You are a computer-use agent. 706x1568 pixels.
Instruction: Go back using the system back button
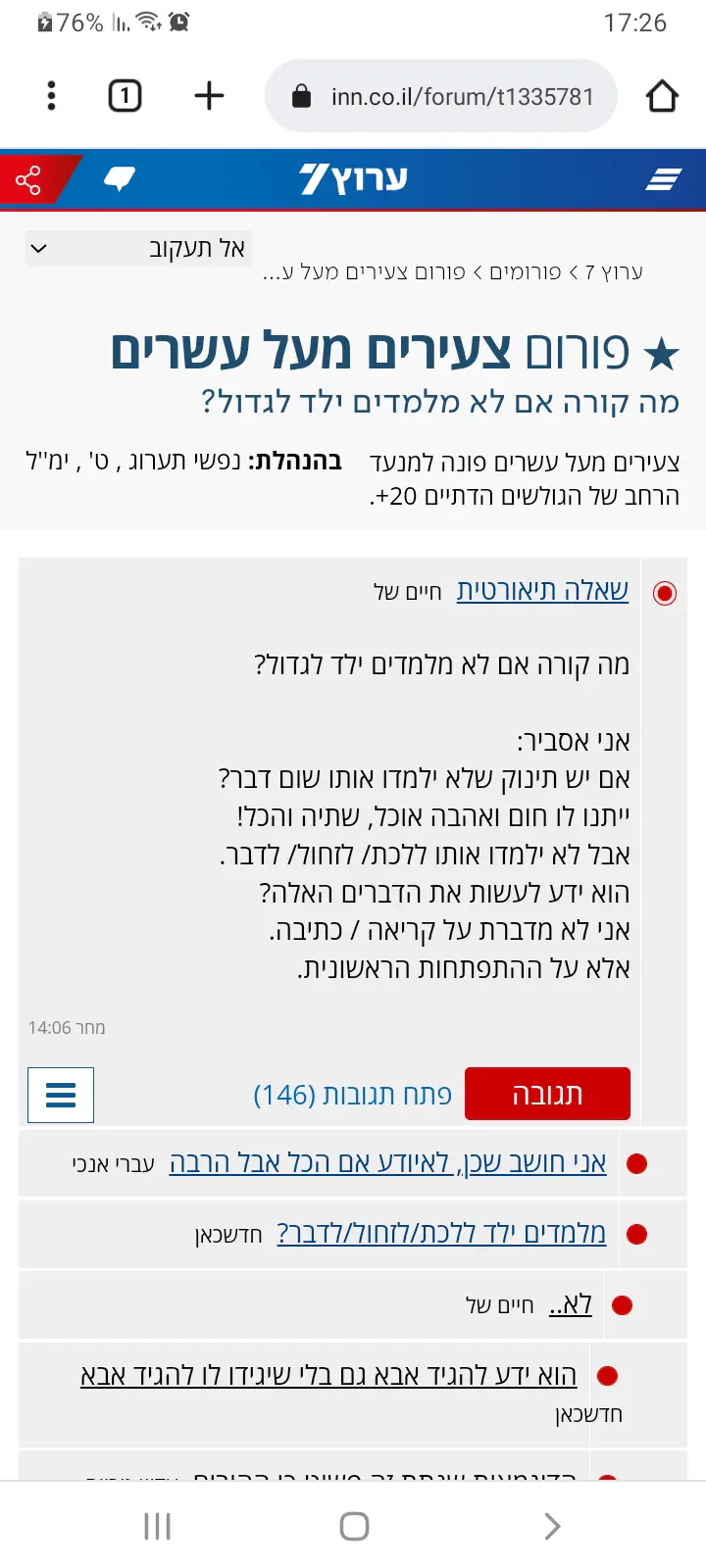click(552, 1526)
